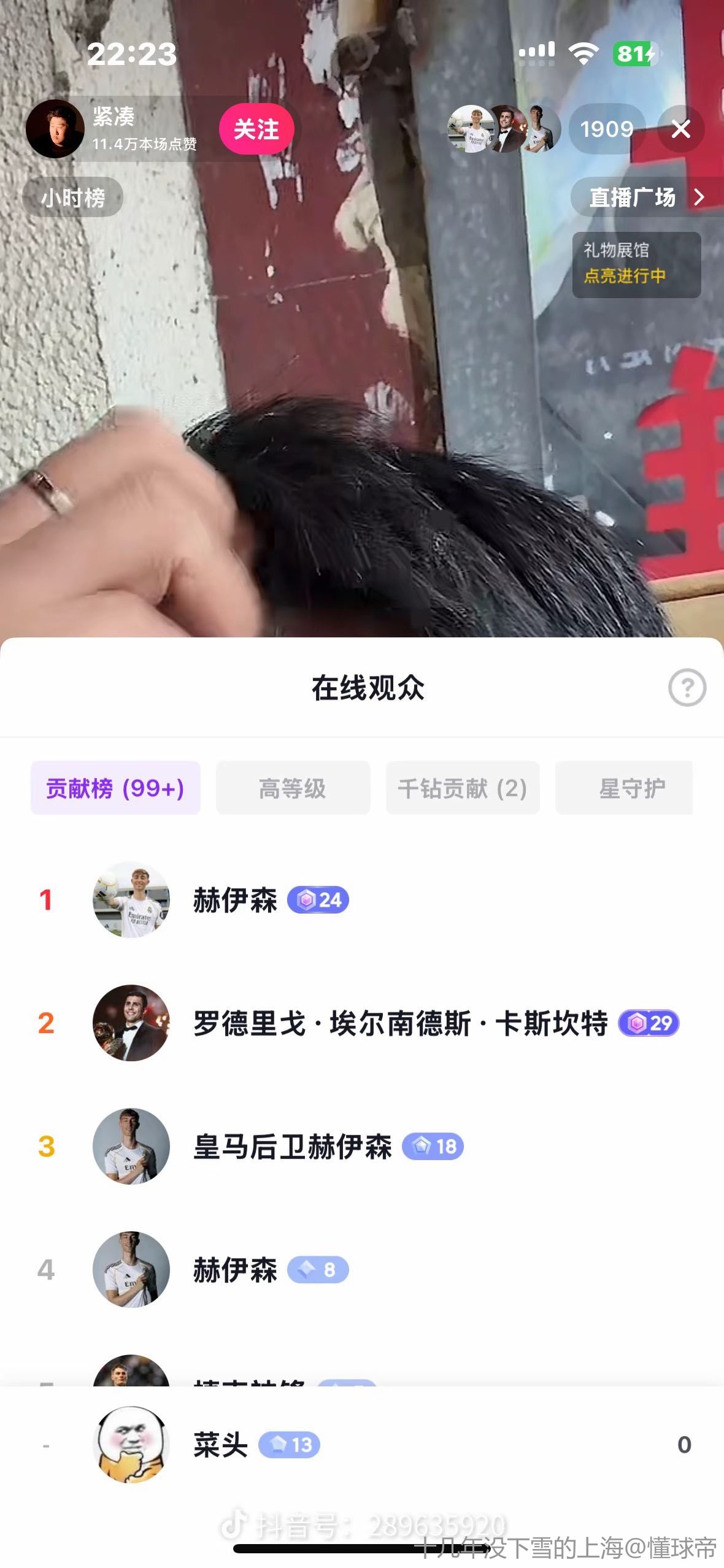Switch to the 星守护 tab
Image resolution: width=724 pixels, height=1568 pixels.
(x=632, y=788)
